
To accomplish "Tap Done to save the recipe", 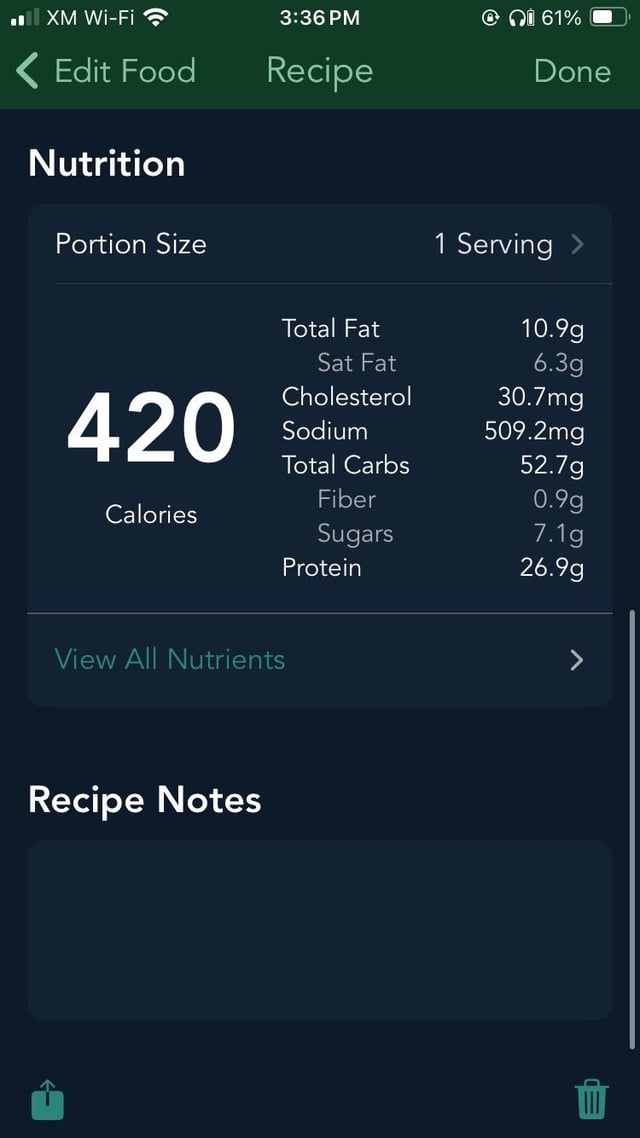I will pyautogui.click(x=572, y=71).
